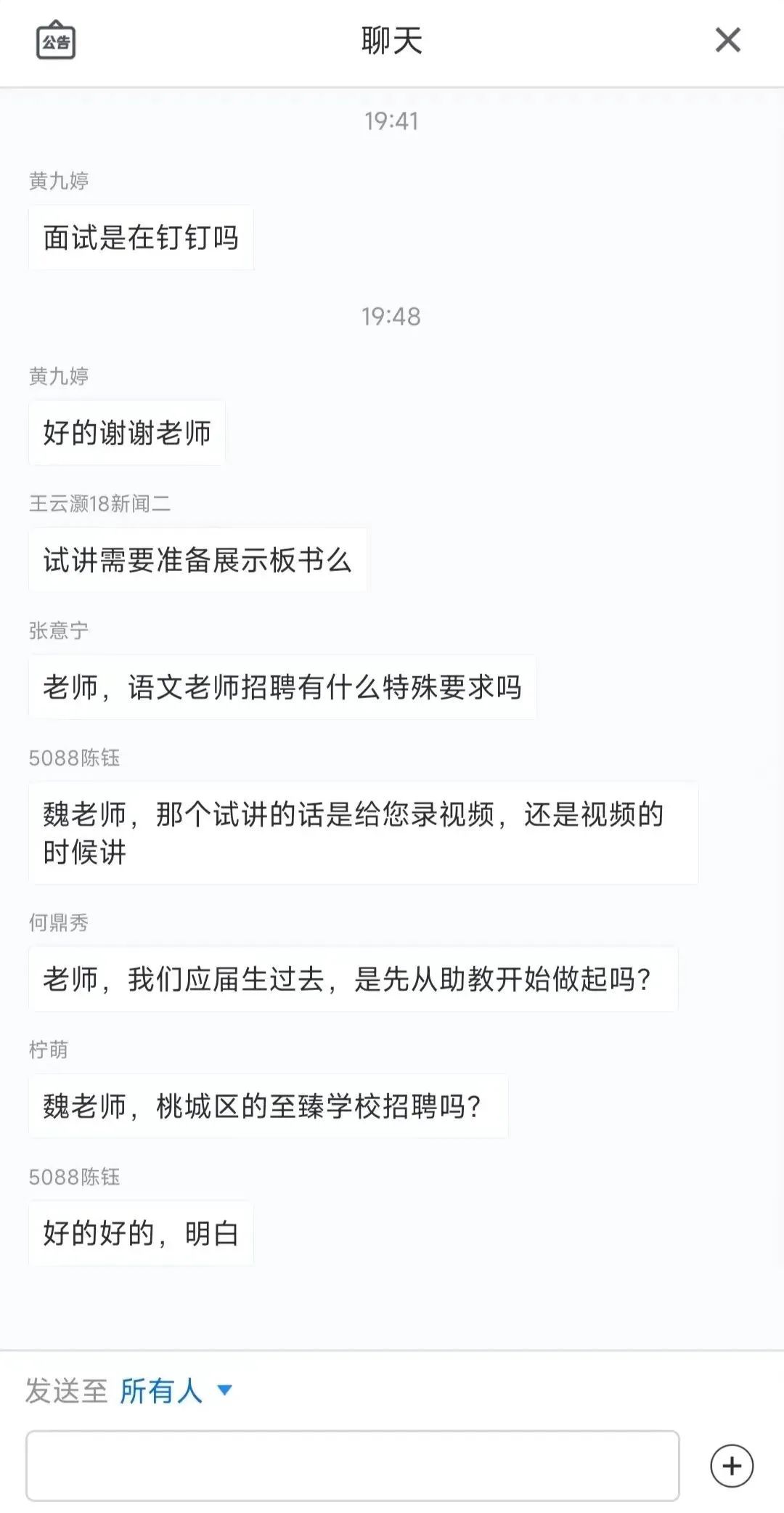Close the 聊天 chat panel
The height and width of the screenshot is (1513, 784).
[x=727, y=40]
